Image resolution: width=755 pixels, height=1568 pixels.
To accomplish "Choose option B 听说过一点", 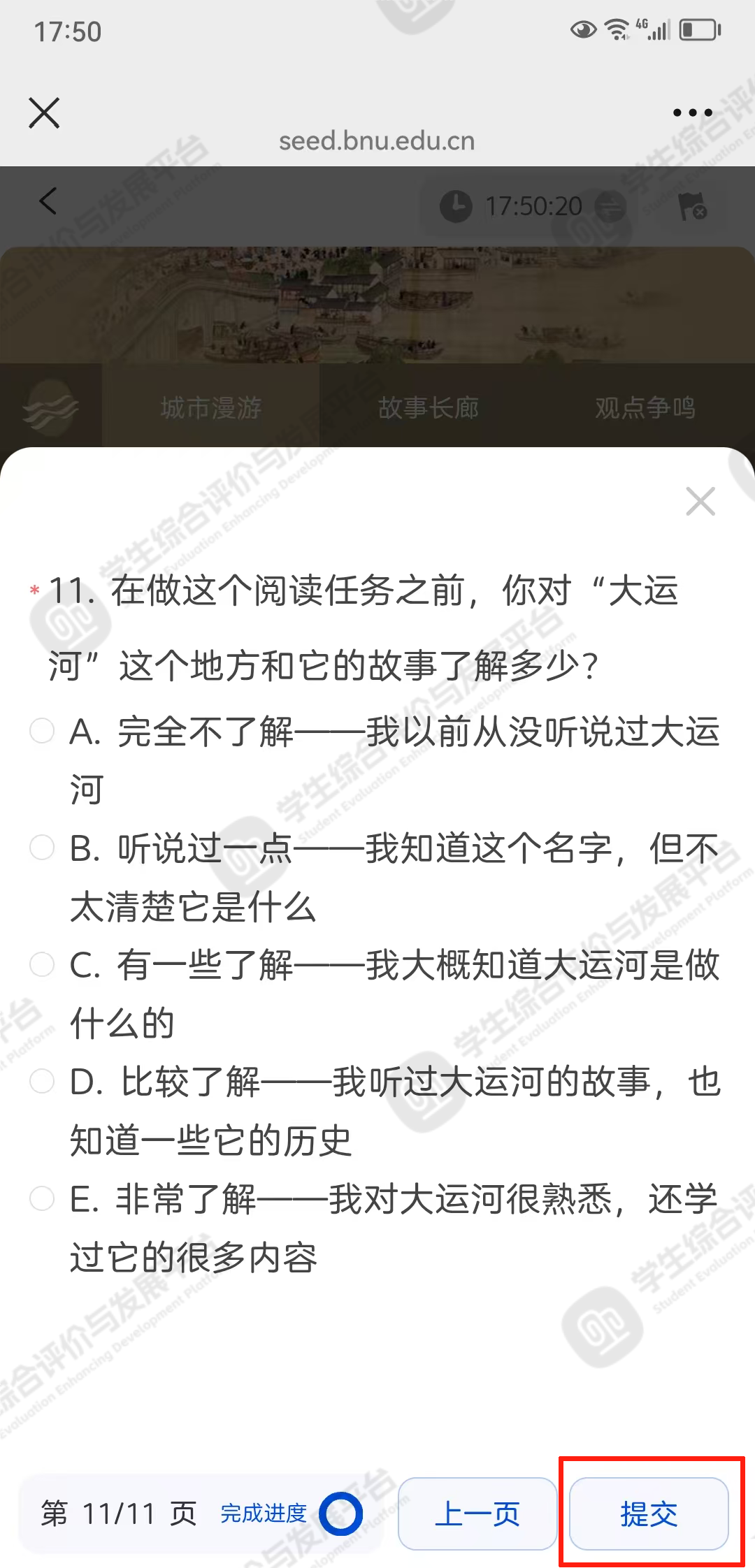I will coord(42,848).
